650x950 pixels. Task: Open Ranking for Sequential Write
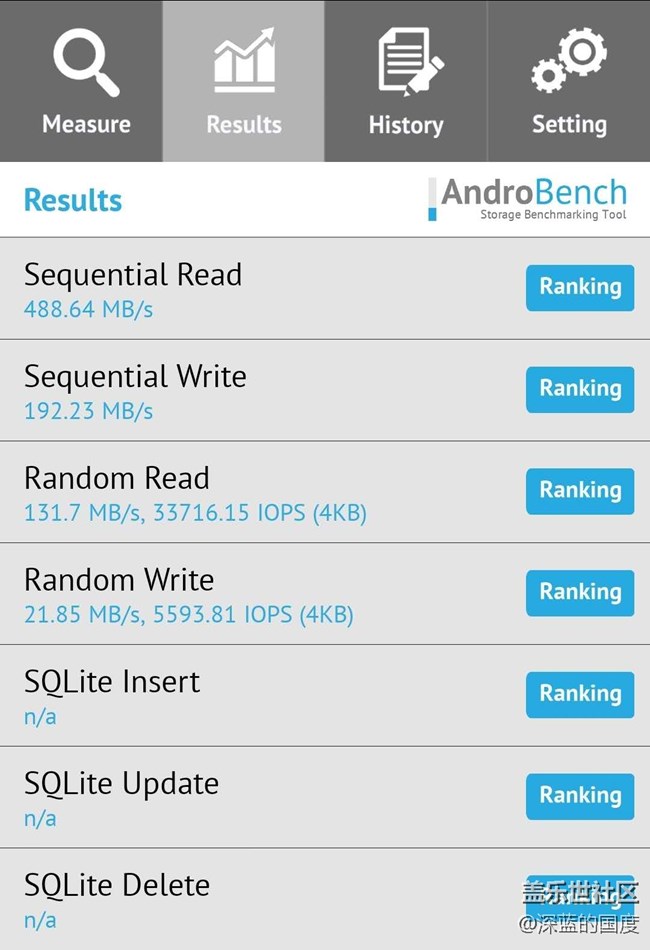pyautogui.click(x=580, y=390)
